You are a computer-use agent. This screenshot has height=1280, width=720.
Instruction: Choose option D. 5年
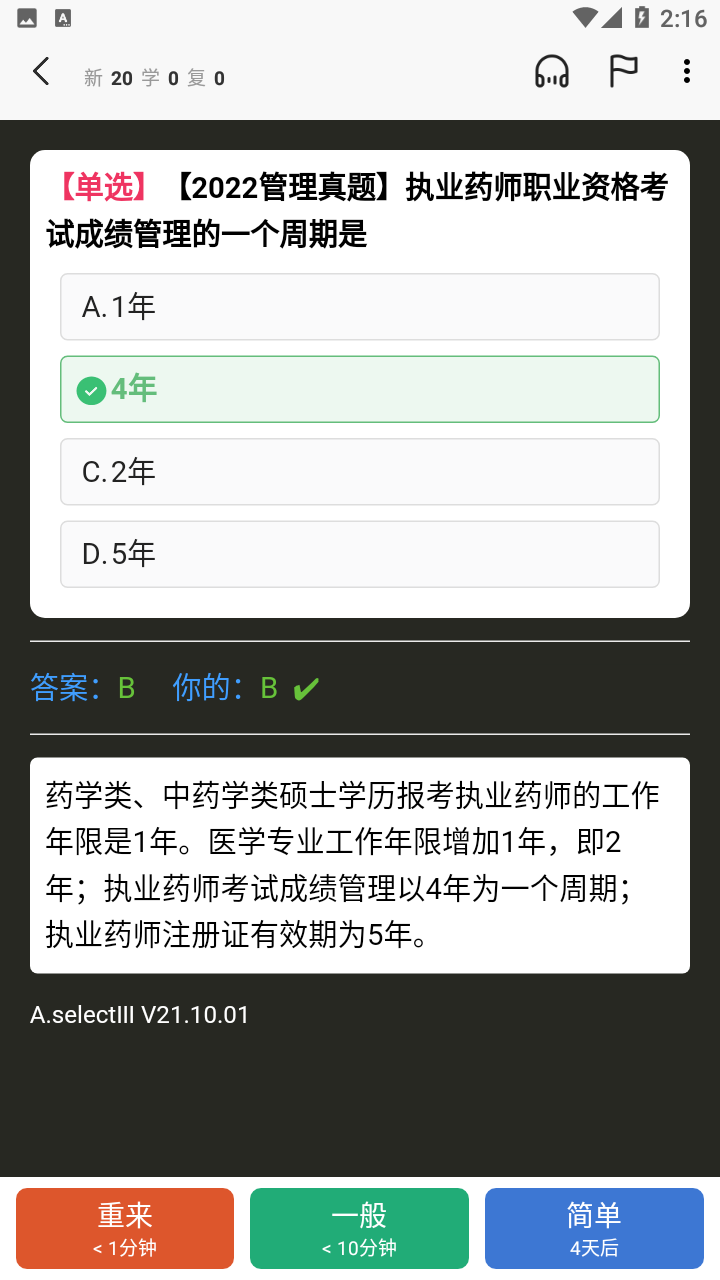(x=360, y=554)
